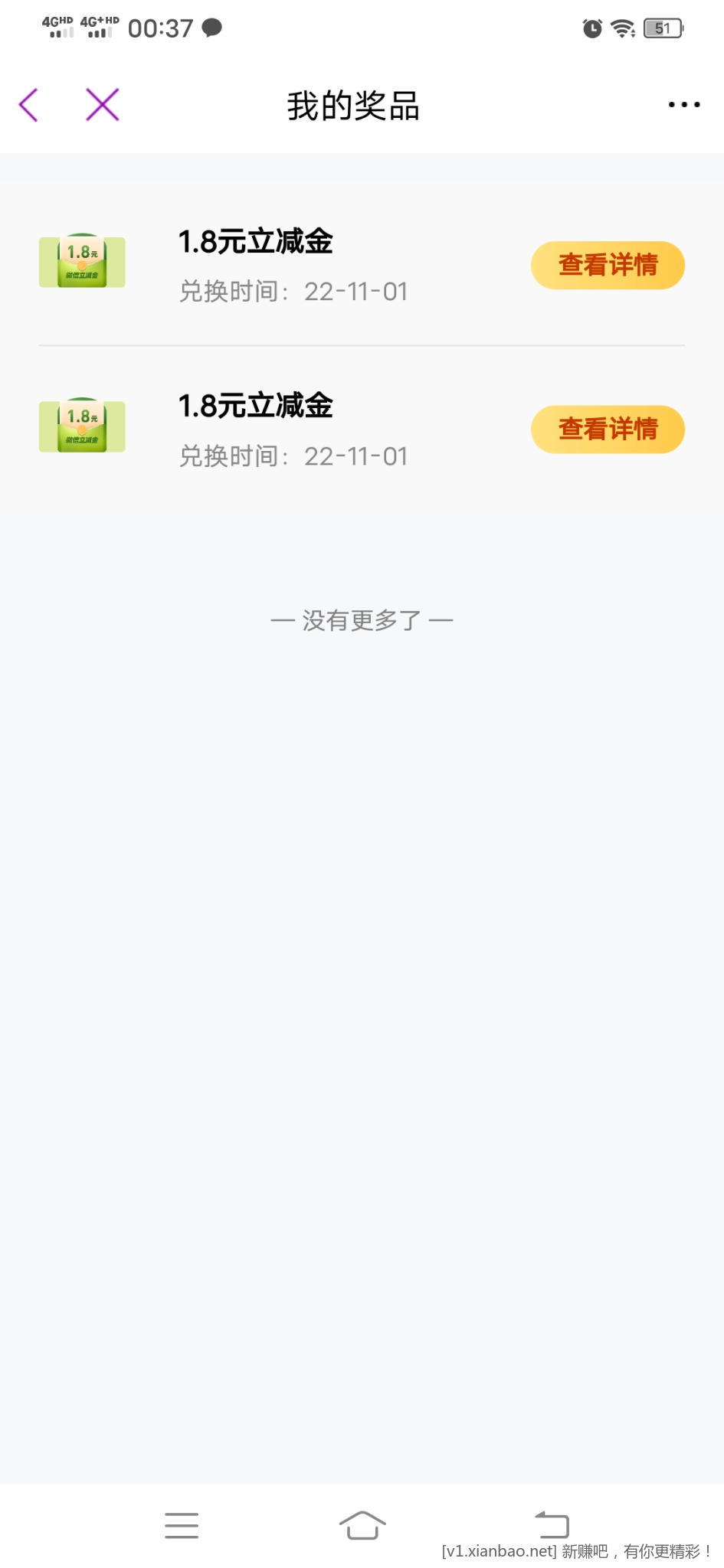This screenshot has height=1568, width=724.
Task: Open recent apps from the navigation bar
Action: pos(182,1525)
